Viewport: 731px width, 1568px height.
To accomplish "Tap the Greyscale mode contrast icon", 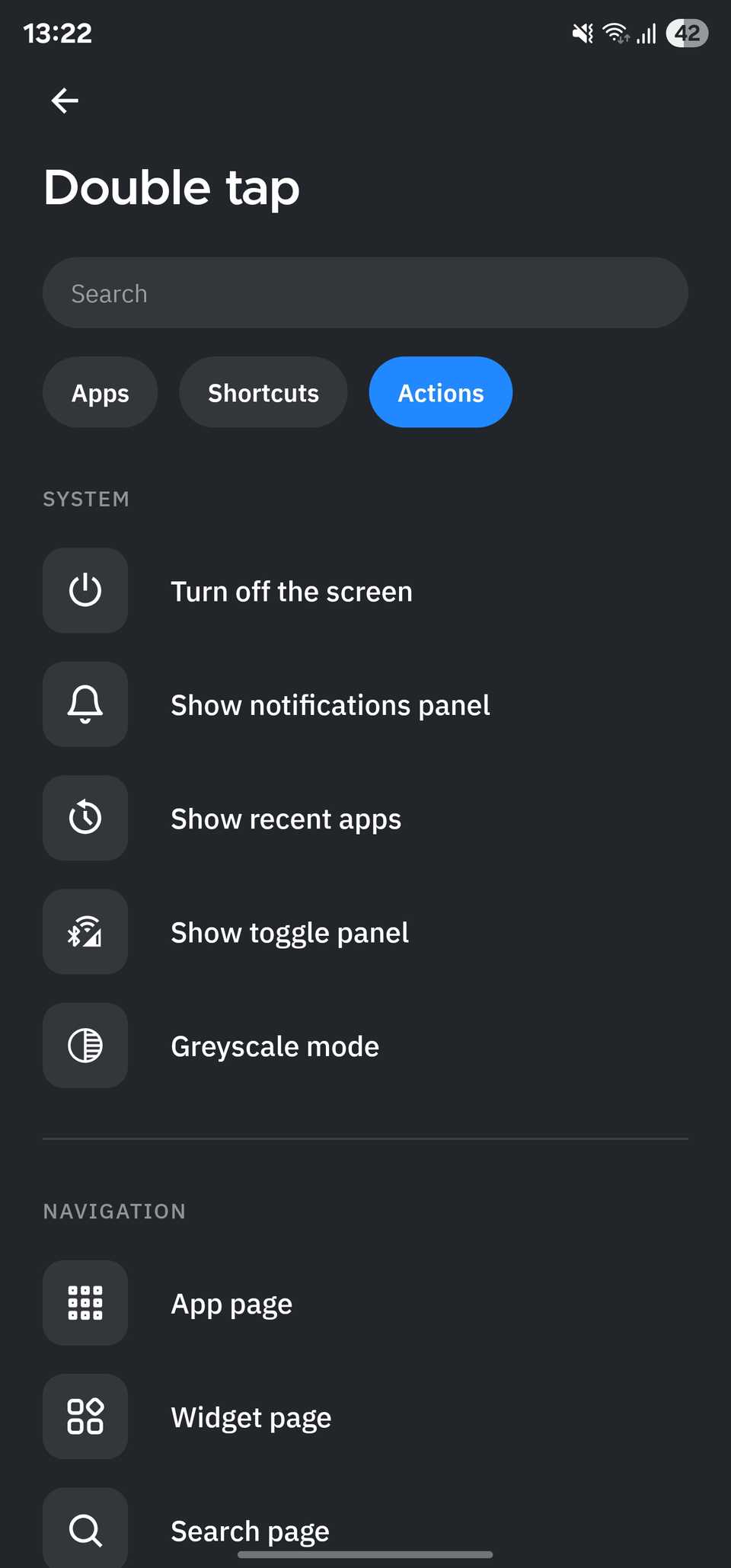I will [85, 1046].
